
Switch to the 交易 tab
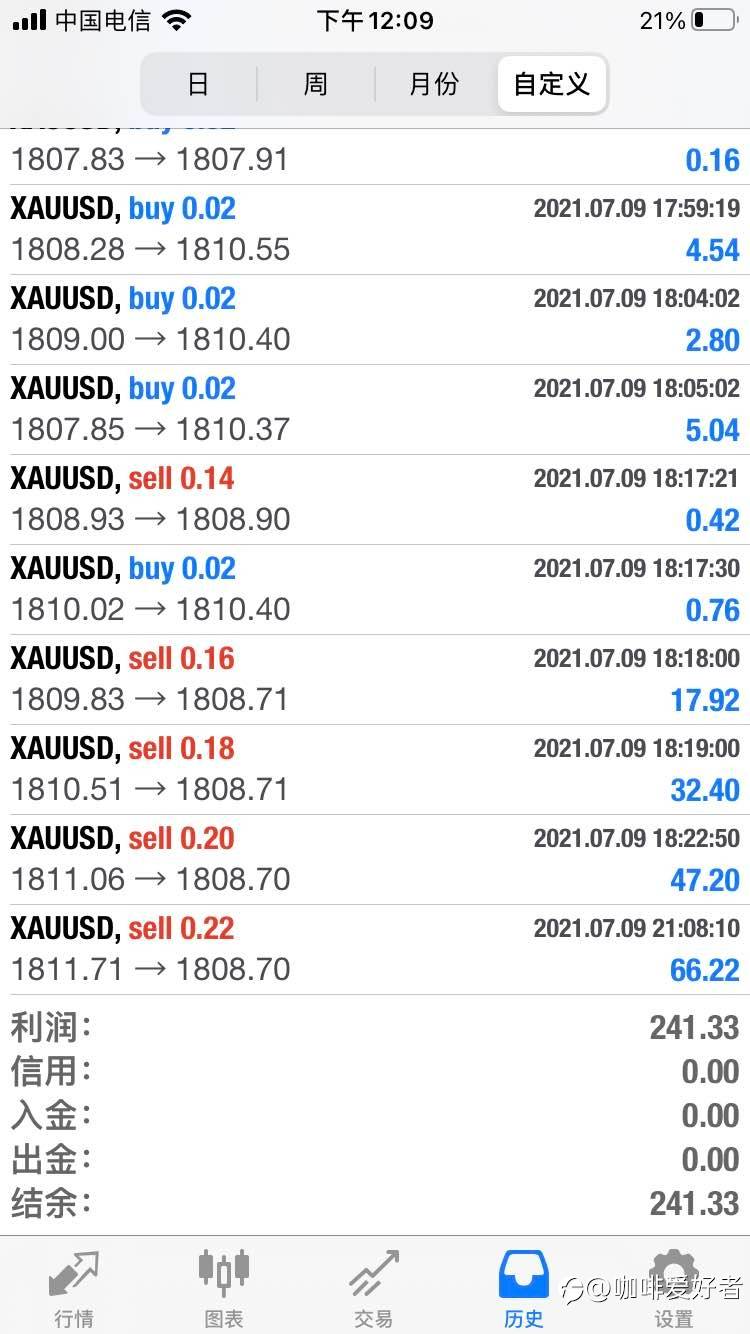373,1287
